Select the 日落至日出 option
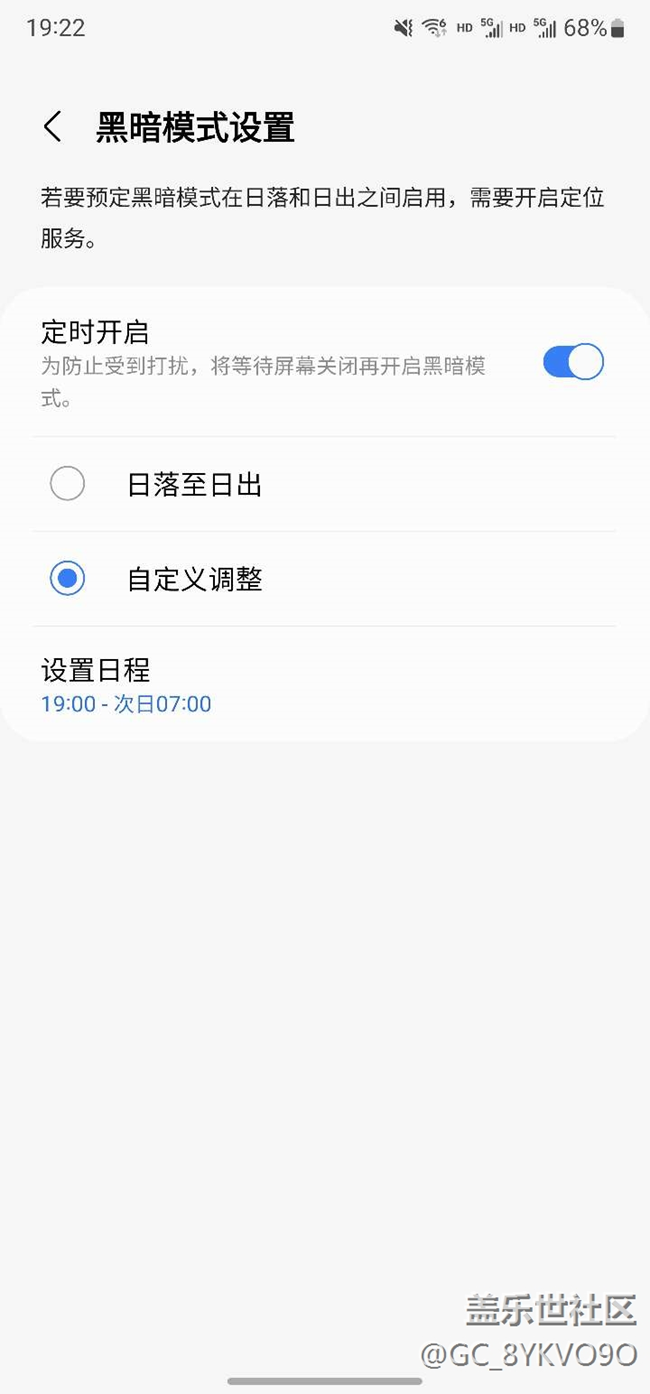The height and width of the screenshot is (1394, 650). coord(67,485)
